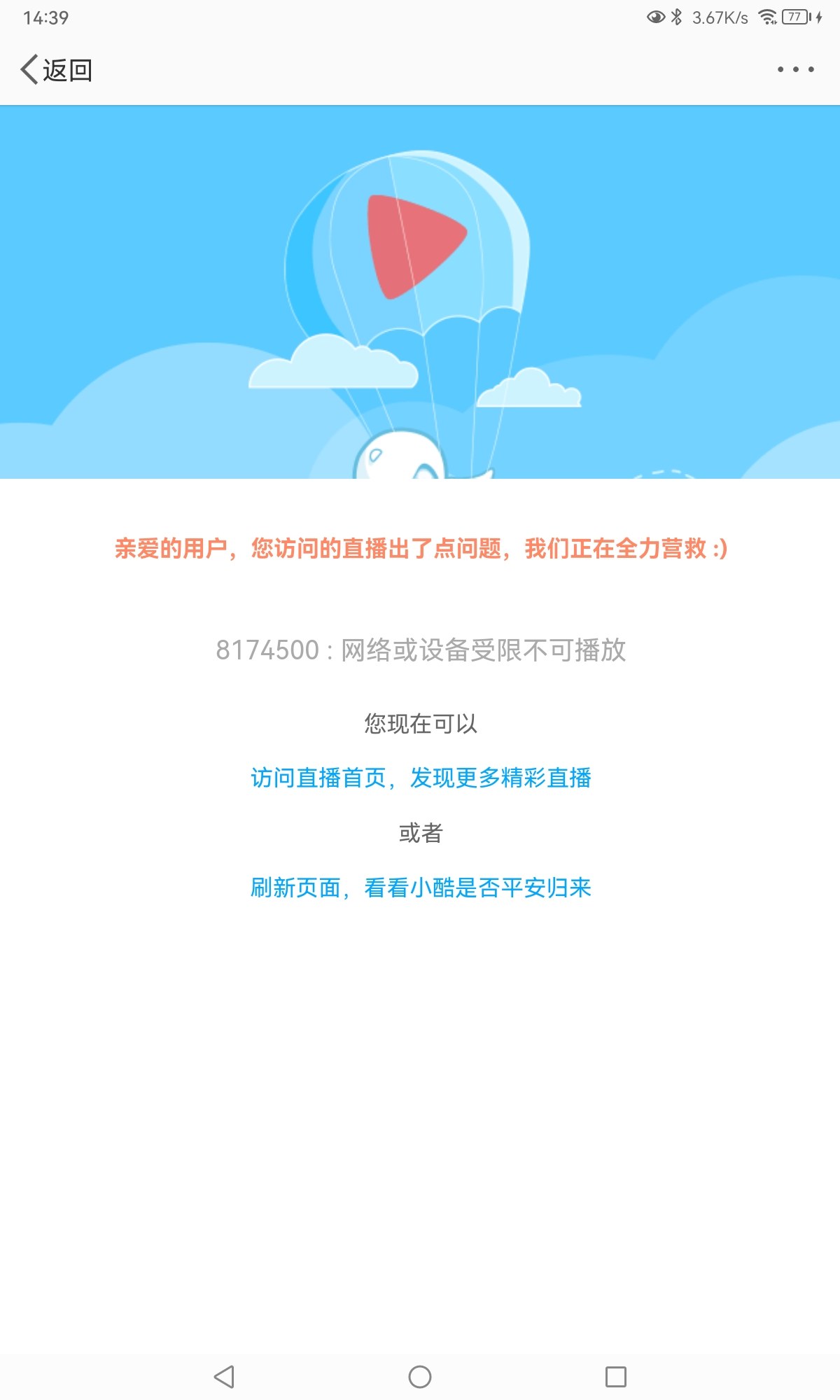Tap the system home button

tap(420, 1377)
